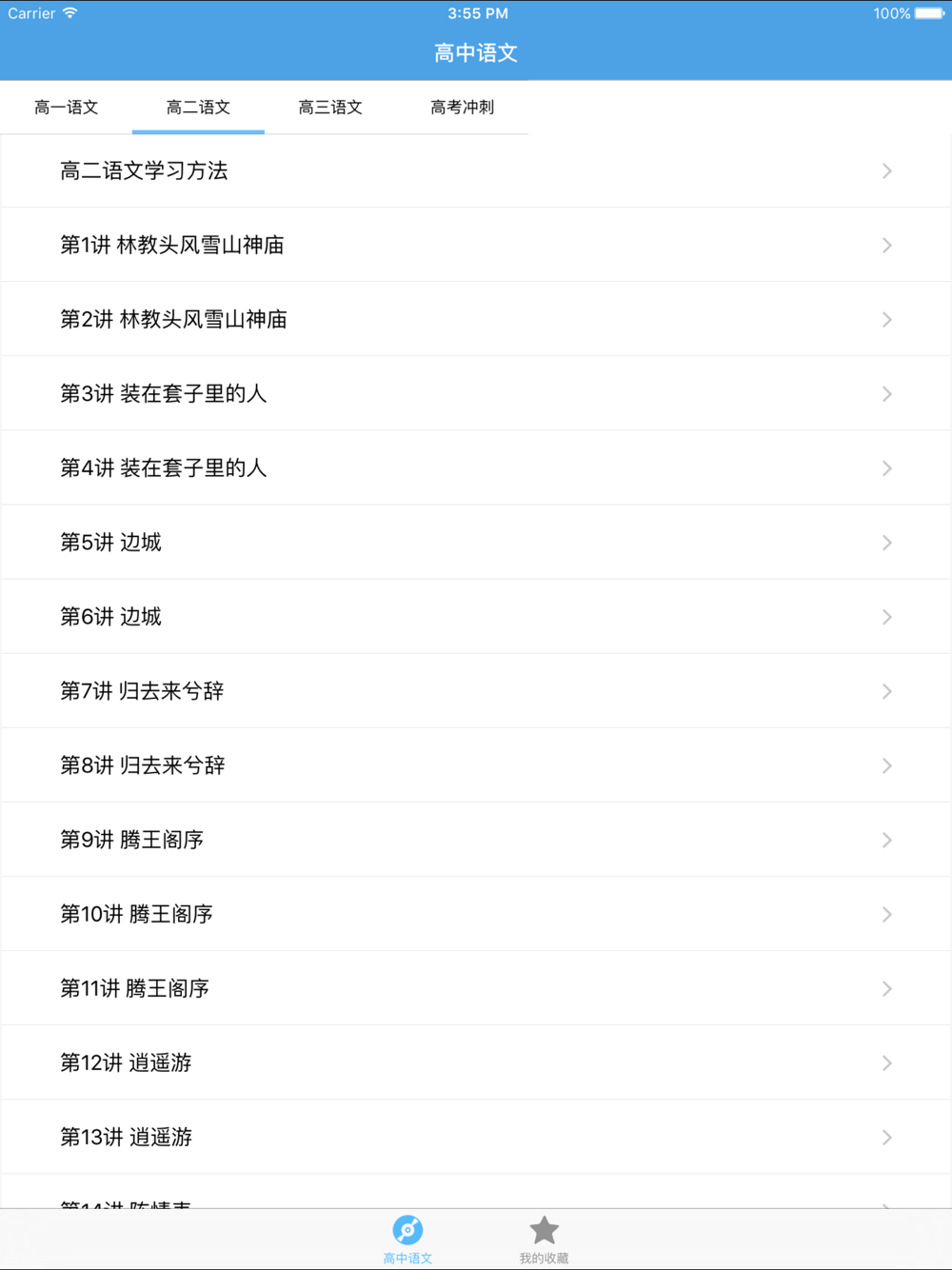The height and width of the screenshot is (1270, 952).
Task: Tap the 高中语文 bottom tab
Action: (x=407, y=1240)
